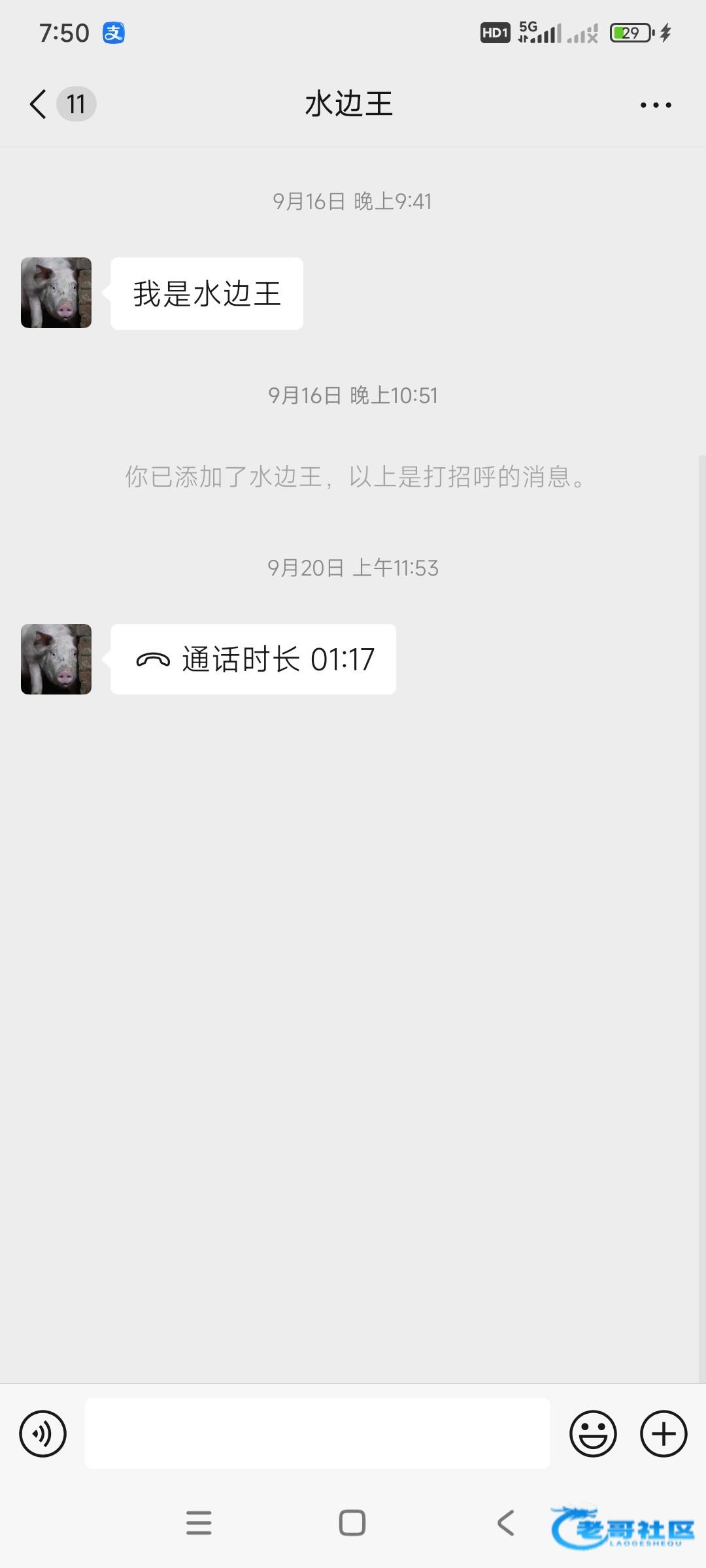Switch to voice message input
Image resolution: width=706 pixels, height=1568 pixels.
click(x=43, y=1433)
